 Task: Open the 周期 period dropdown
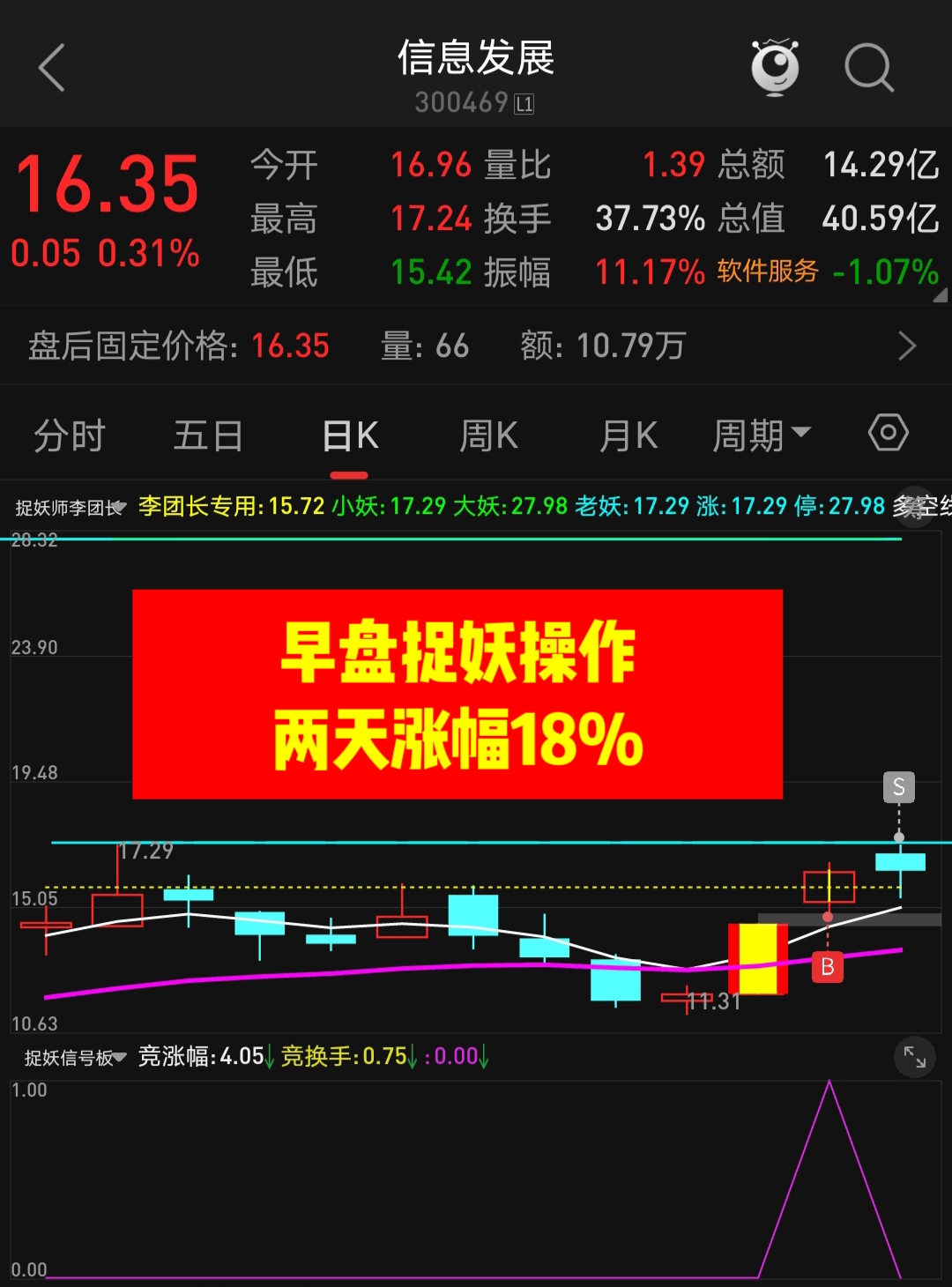pyautogui.click(x=761, y=435)
